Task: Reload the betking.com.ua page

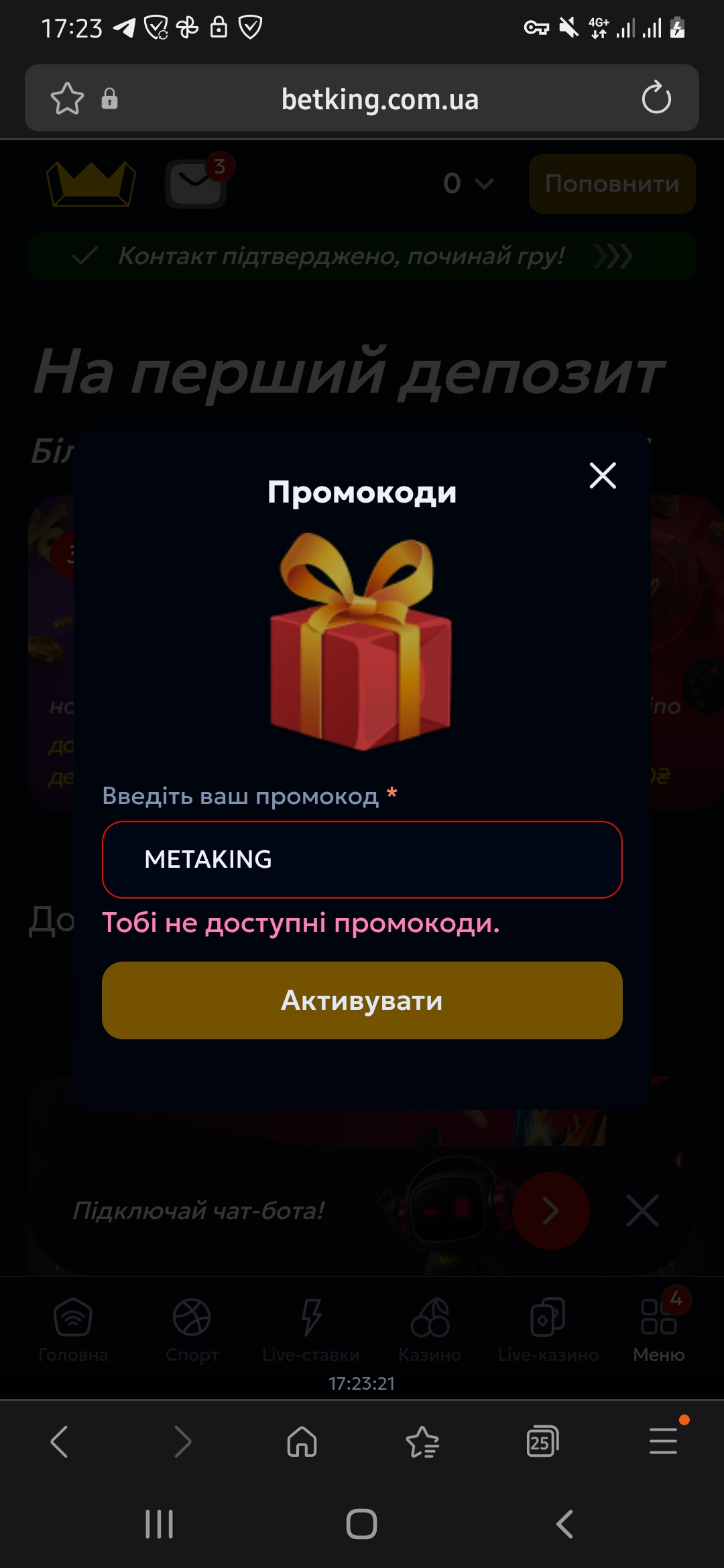Action: (x=656, y=99)
